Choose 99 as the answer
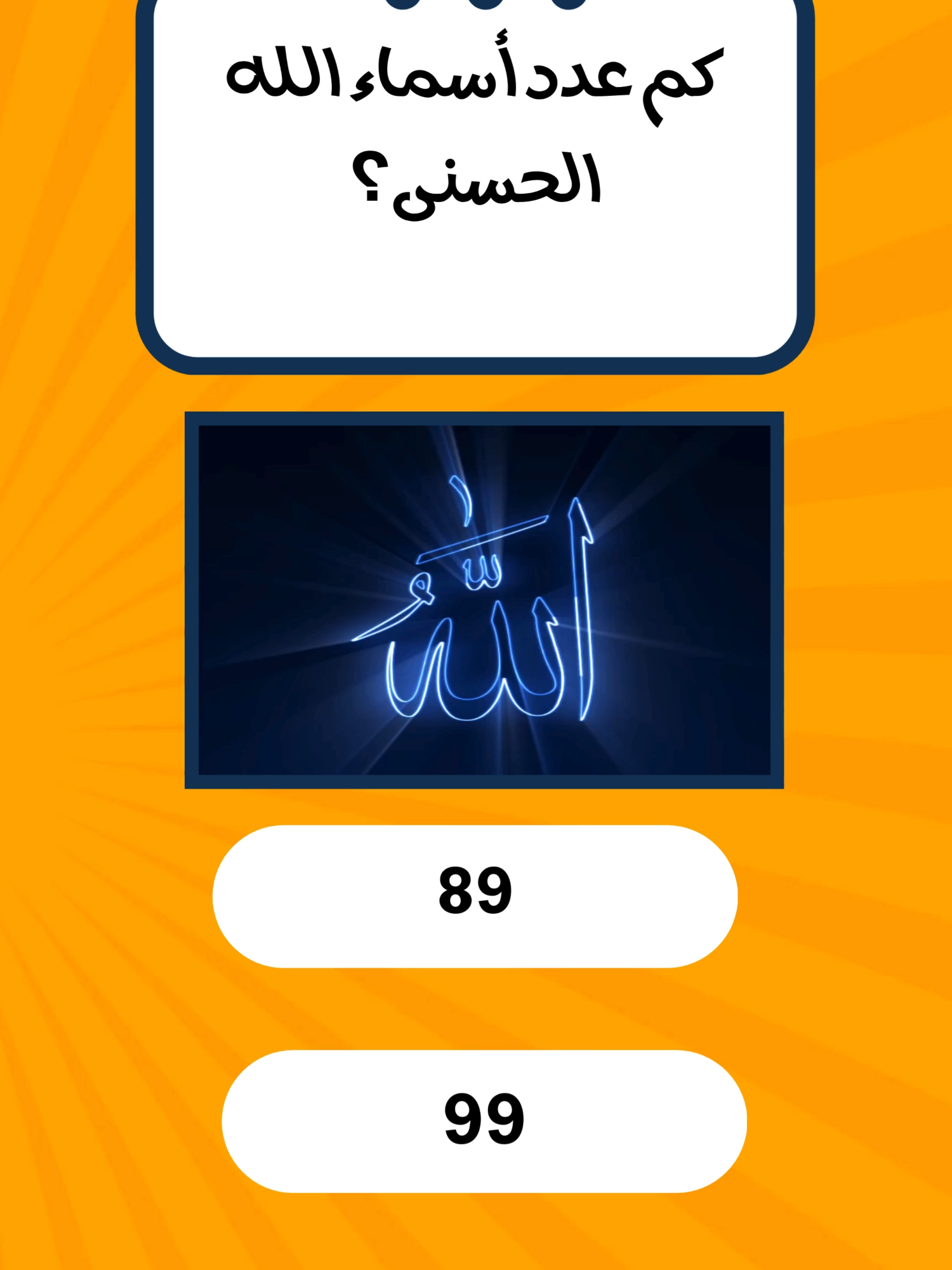 484,1121
